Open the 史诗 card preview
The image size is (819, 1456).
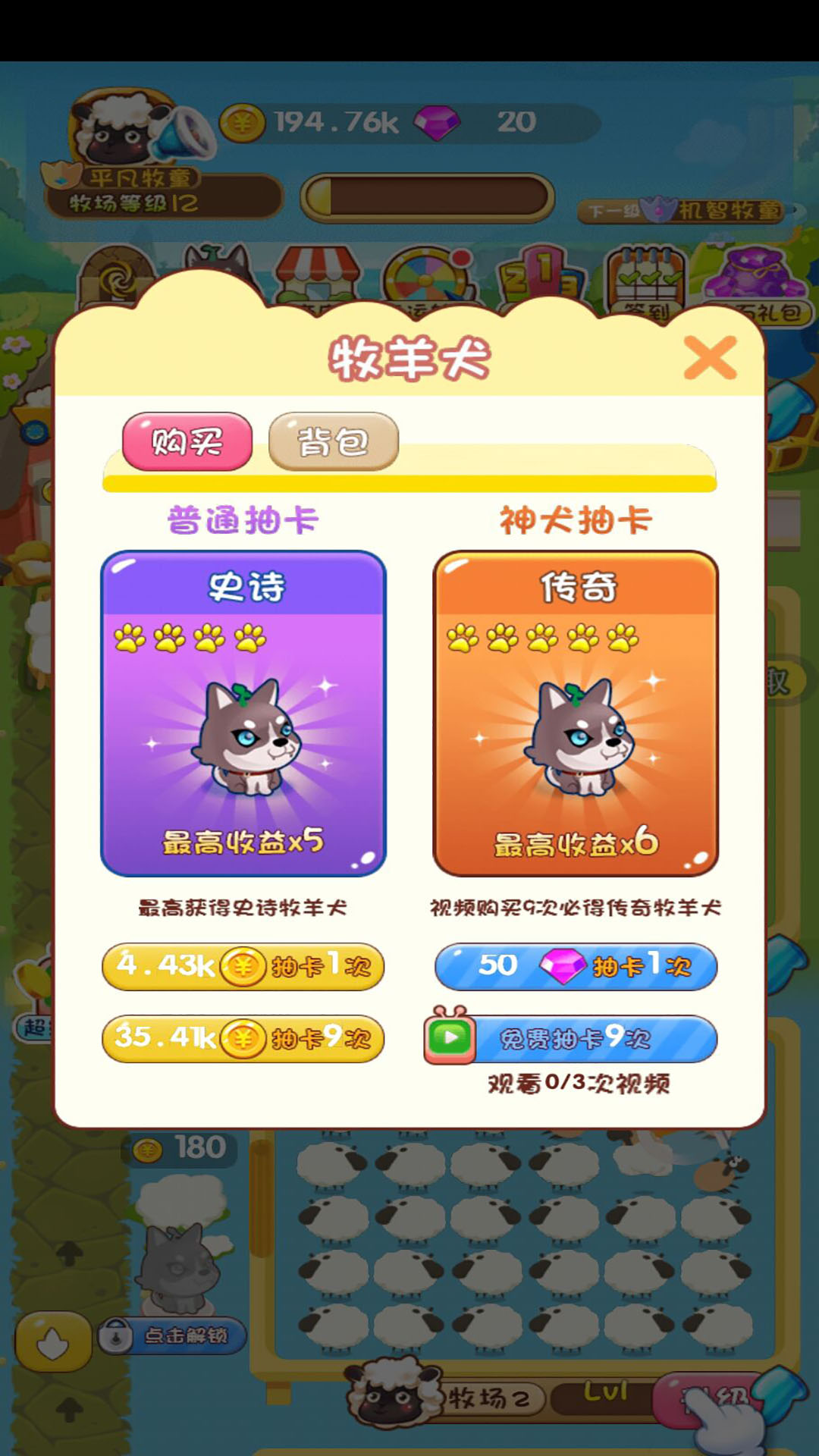[x=243, y=714]
